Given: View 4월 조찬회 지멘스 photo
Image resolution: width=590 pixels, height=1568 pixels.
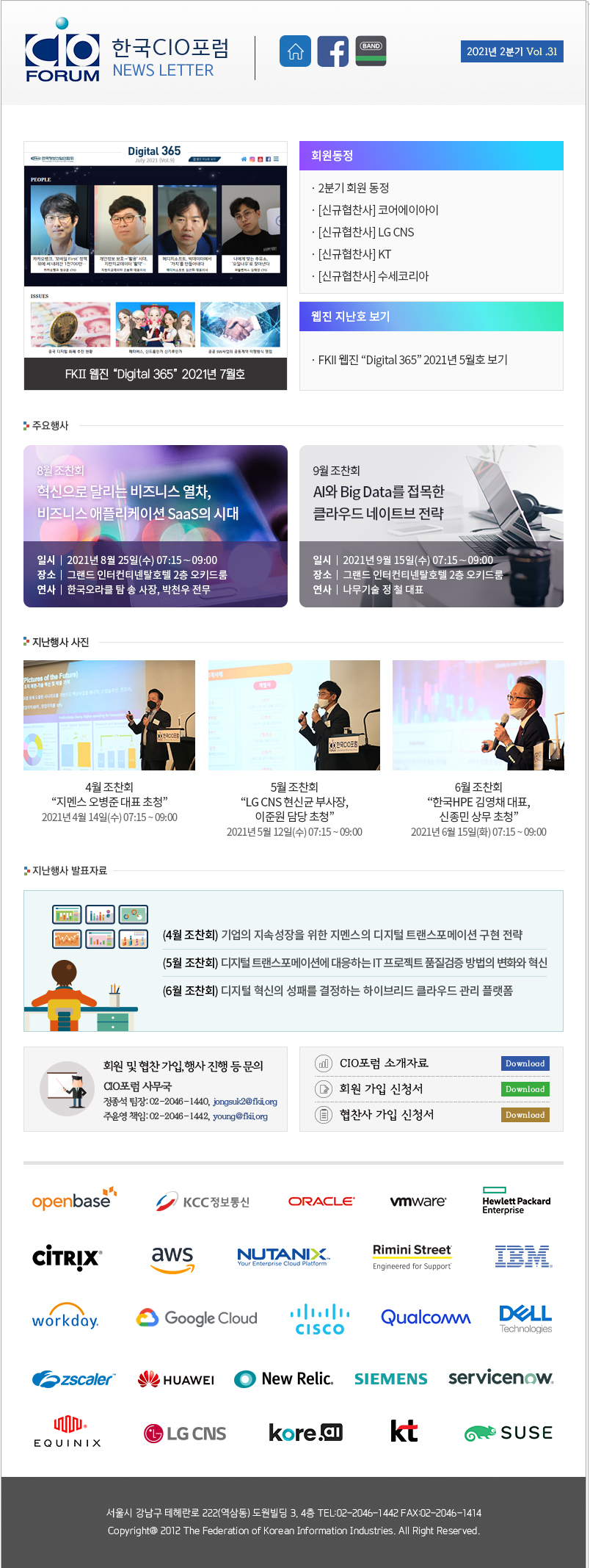Looking at the screenshot, I should point(109,715).
